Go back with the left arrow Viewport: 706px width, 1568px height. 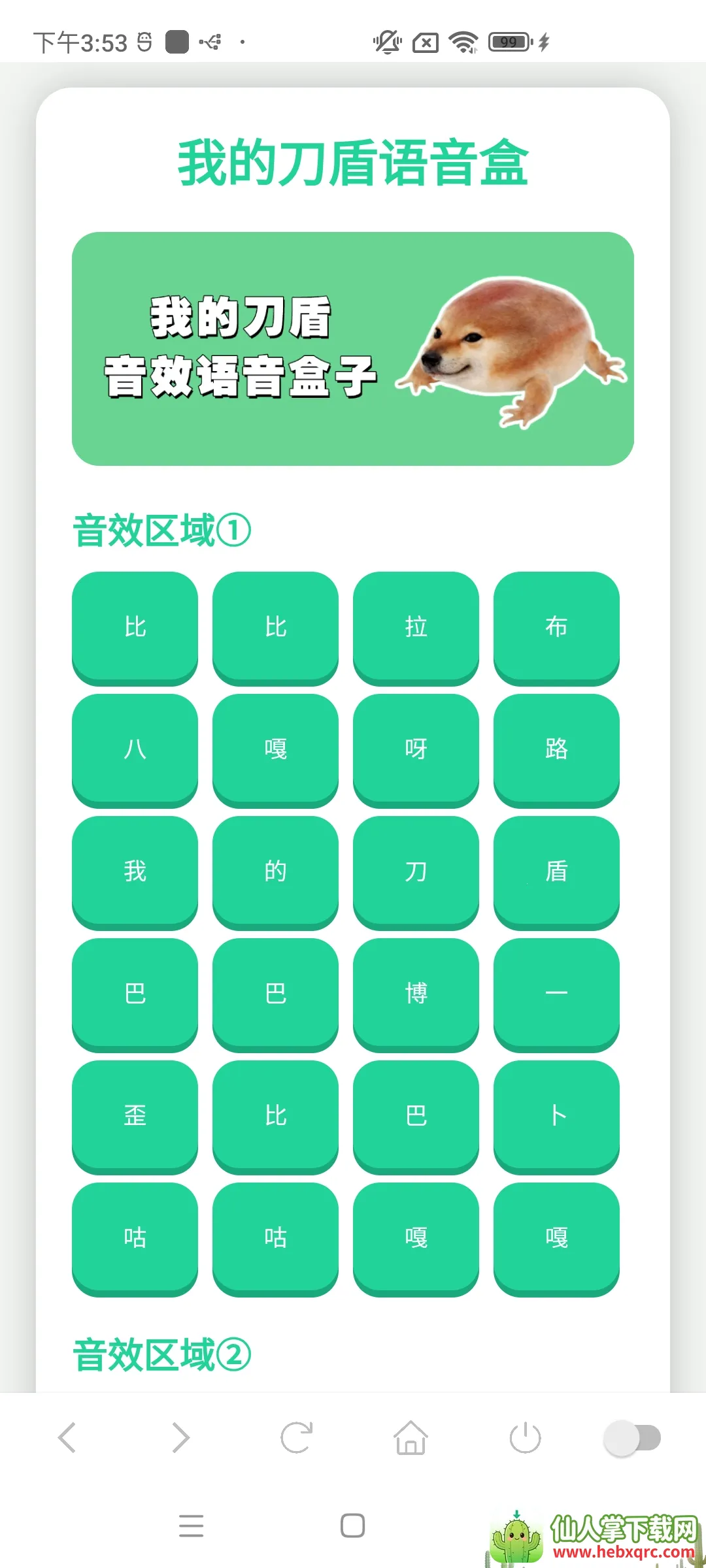67,1437
